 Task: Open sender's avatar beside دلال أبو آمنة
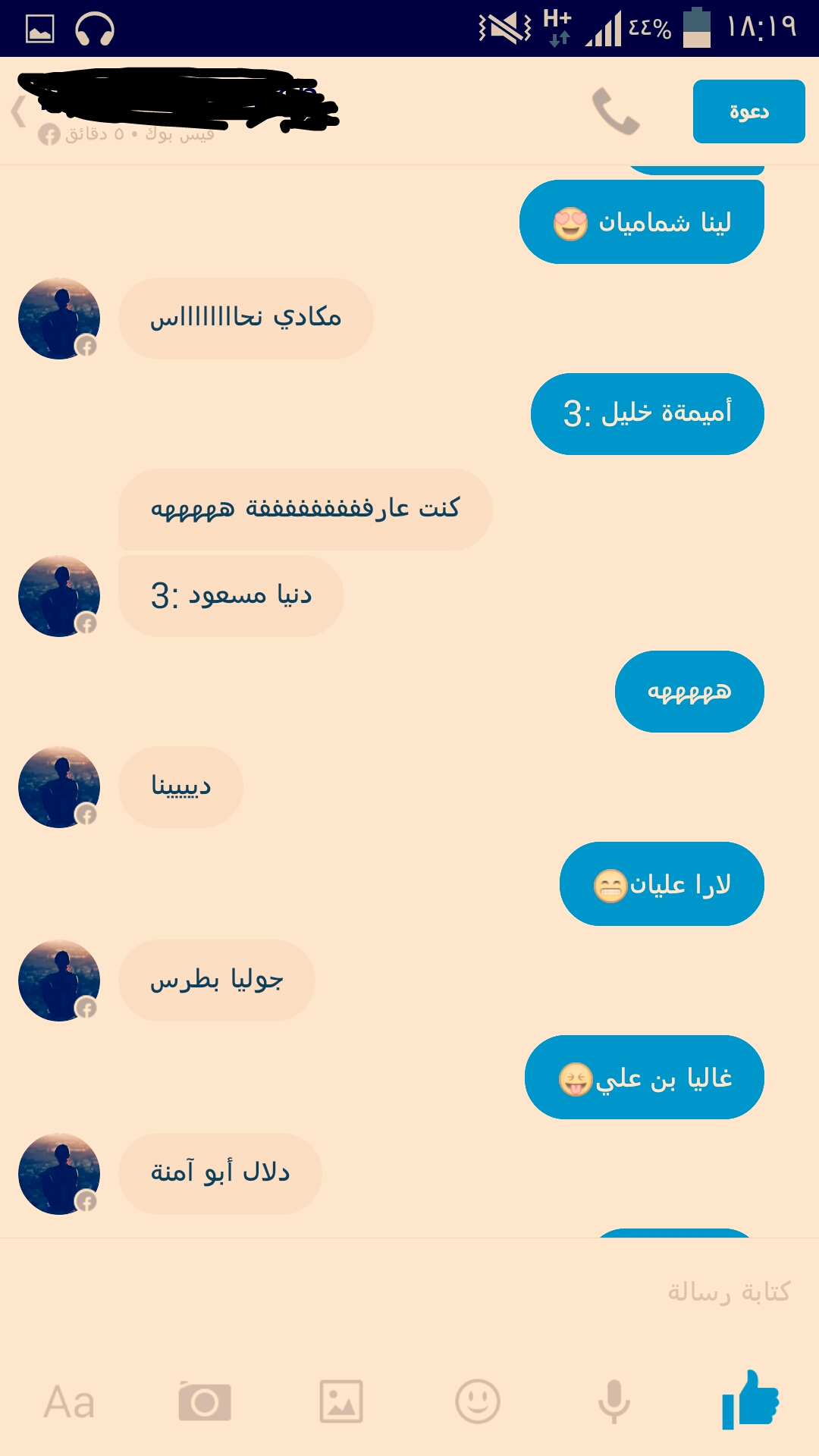coord(59,1174)
